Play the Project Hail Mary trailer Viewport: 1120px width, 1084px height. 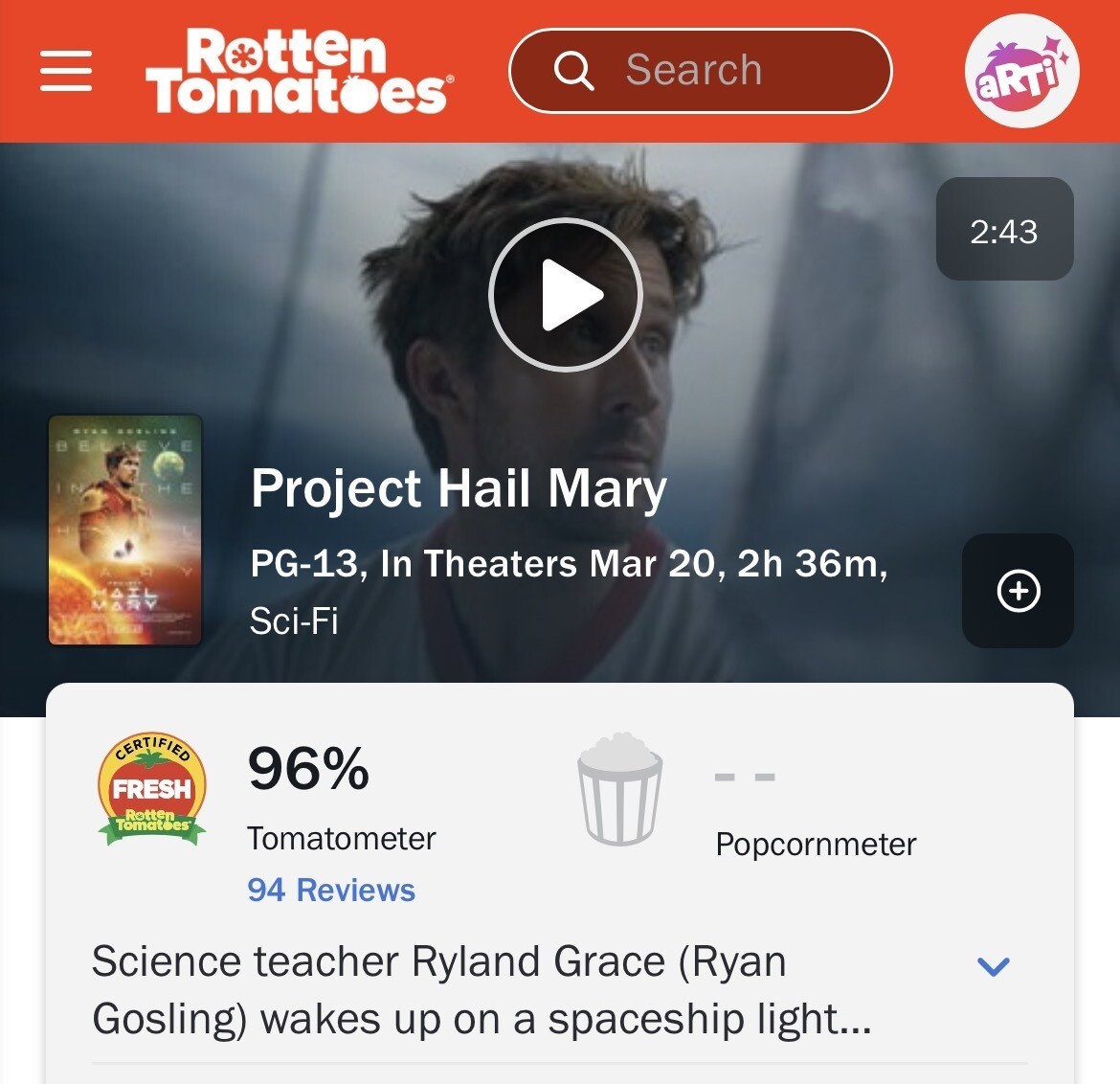tap(566, 294)
